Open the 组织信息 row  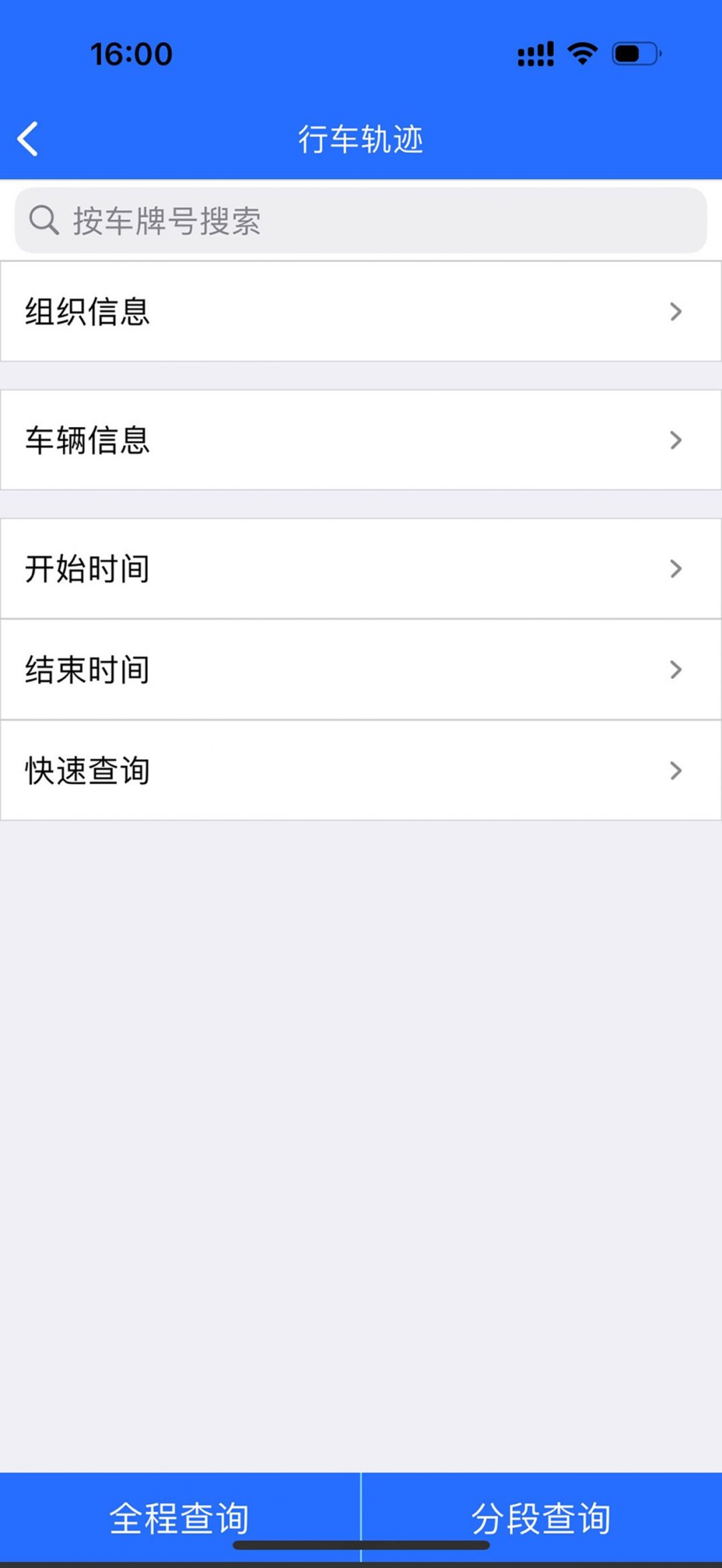(361, 311)
